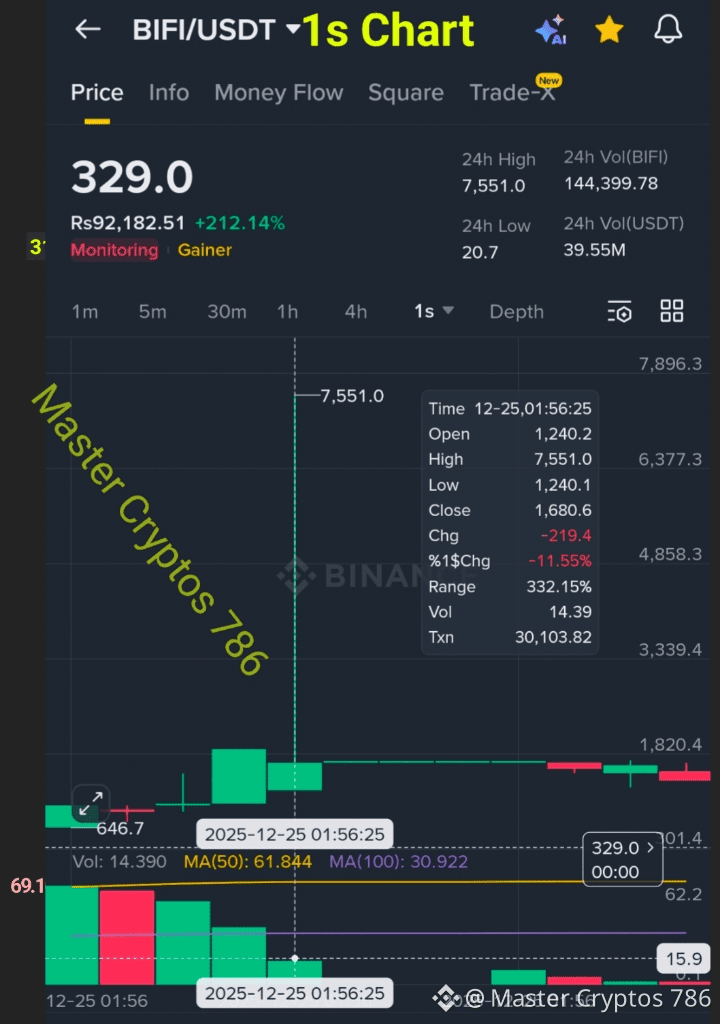Screen dimensions: 720x1024
Task: Go back using the top arrow
Action: (88, 29)
